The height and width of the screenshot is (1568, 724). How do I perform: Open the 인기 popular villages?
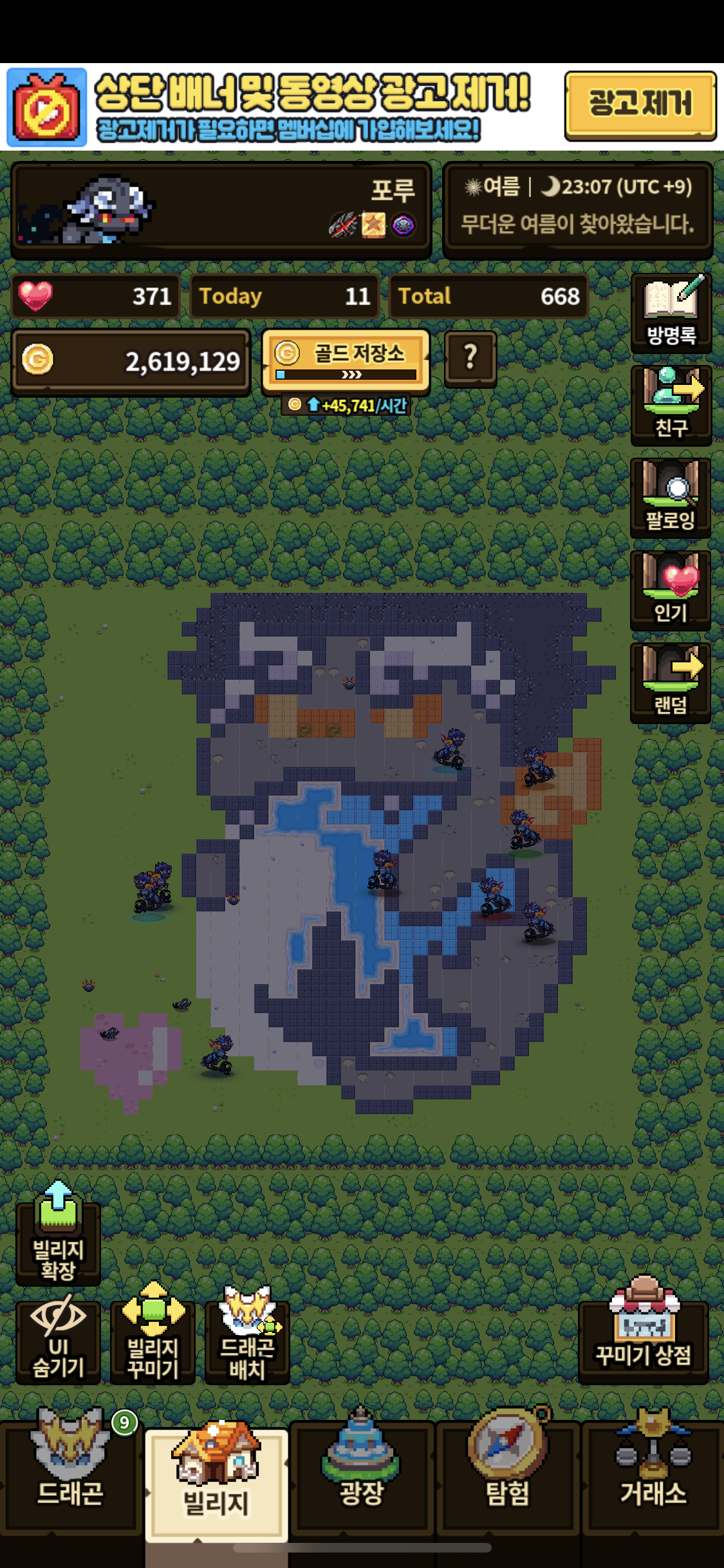tap(671, 591)
